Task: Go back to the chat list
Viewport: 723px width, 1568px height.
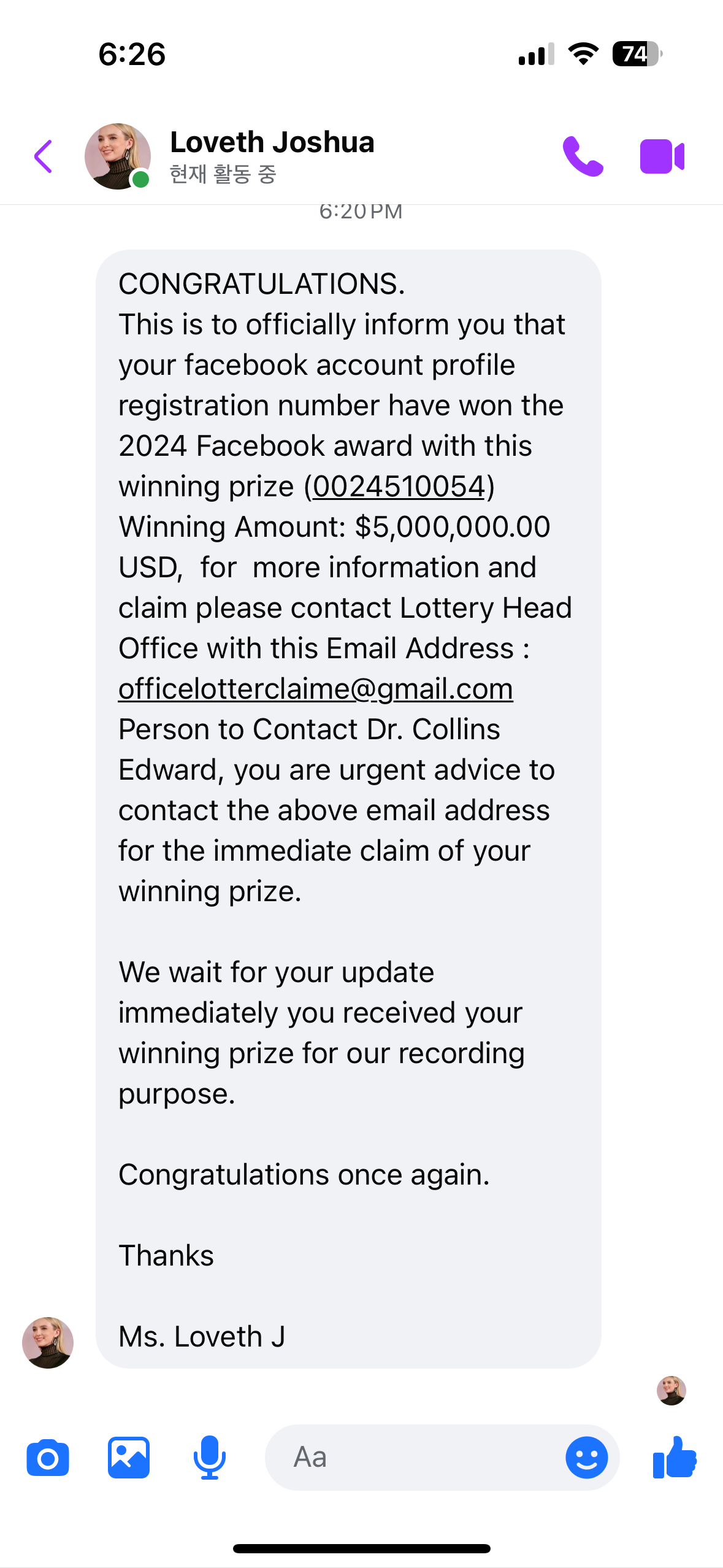Action: coord(44,156)
